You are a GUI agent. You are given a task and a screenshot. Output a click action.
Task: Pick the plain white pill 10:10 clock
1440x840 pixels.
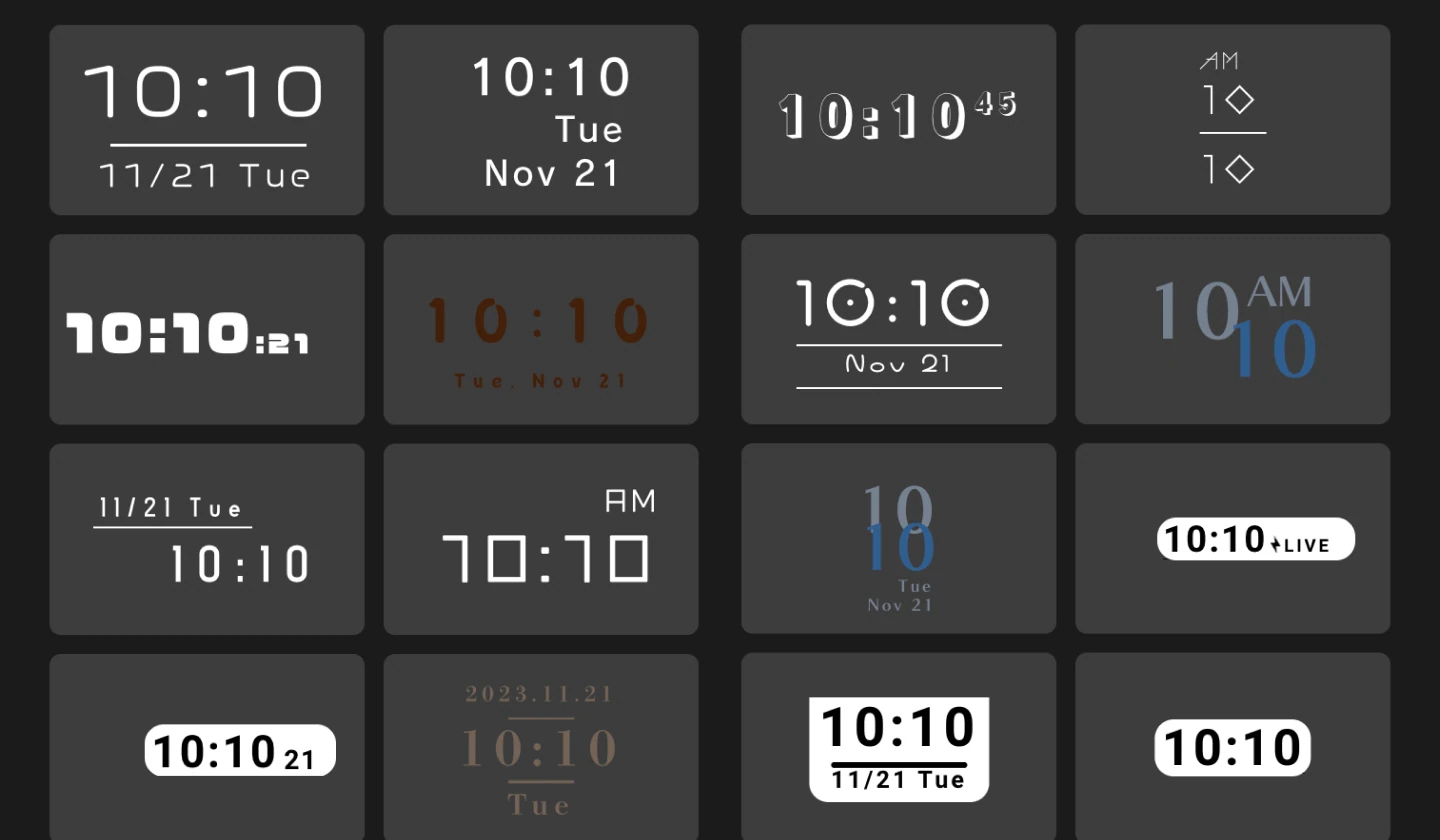[1232, 748]
